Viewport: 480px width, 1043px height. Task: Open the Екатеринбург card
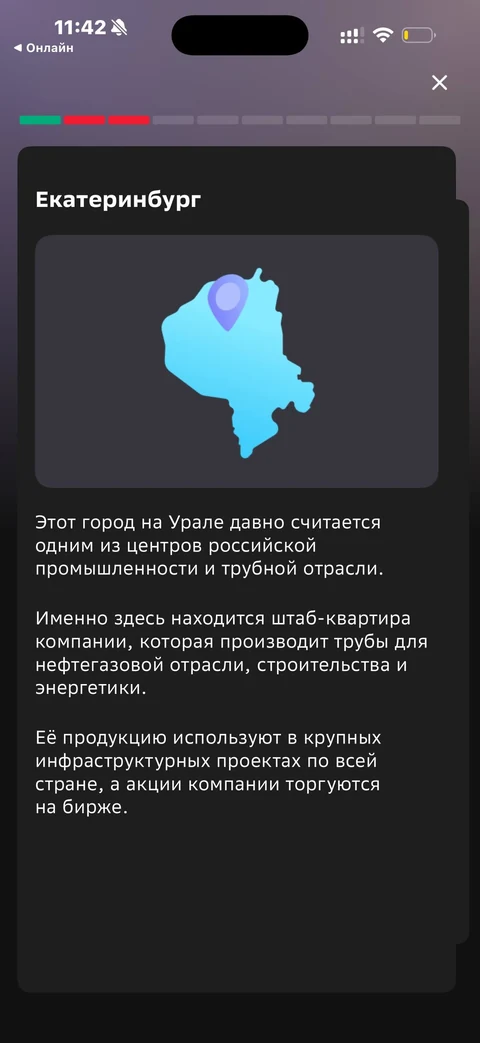tap(237, 569)
